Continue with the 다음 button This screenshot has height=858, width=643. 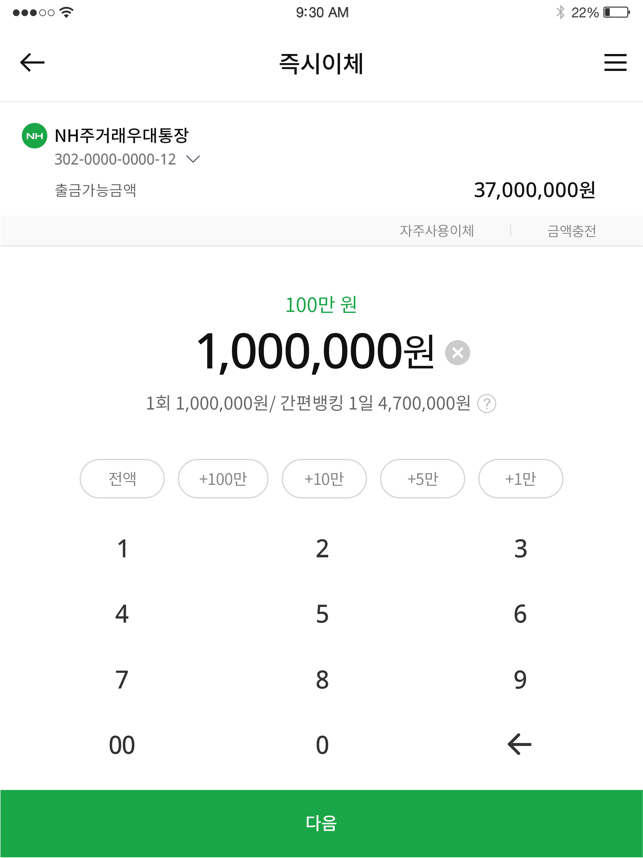pyautogui.click(x=321, y=823)
